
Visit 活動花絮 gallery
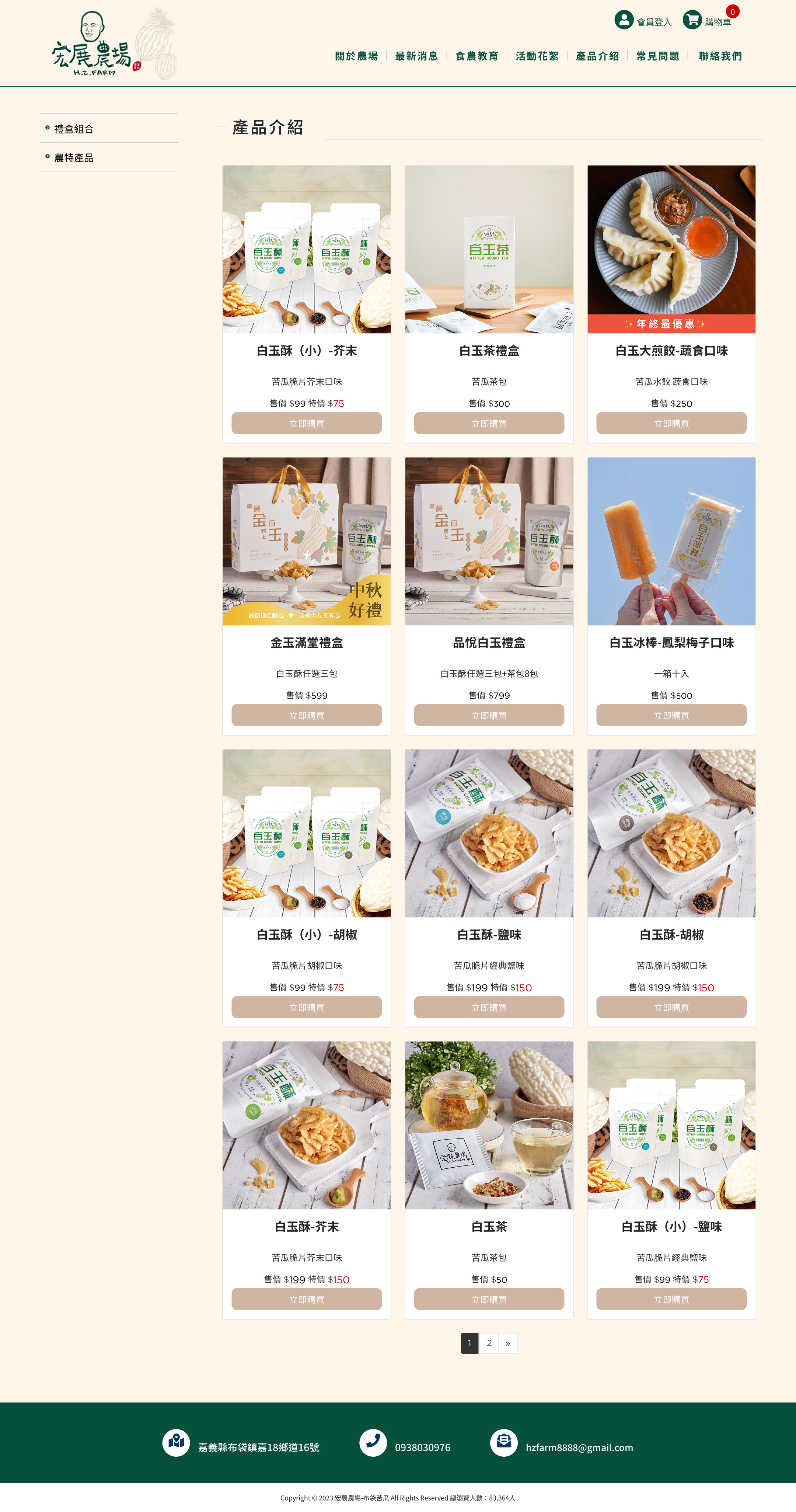point(537,56)
